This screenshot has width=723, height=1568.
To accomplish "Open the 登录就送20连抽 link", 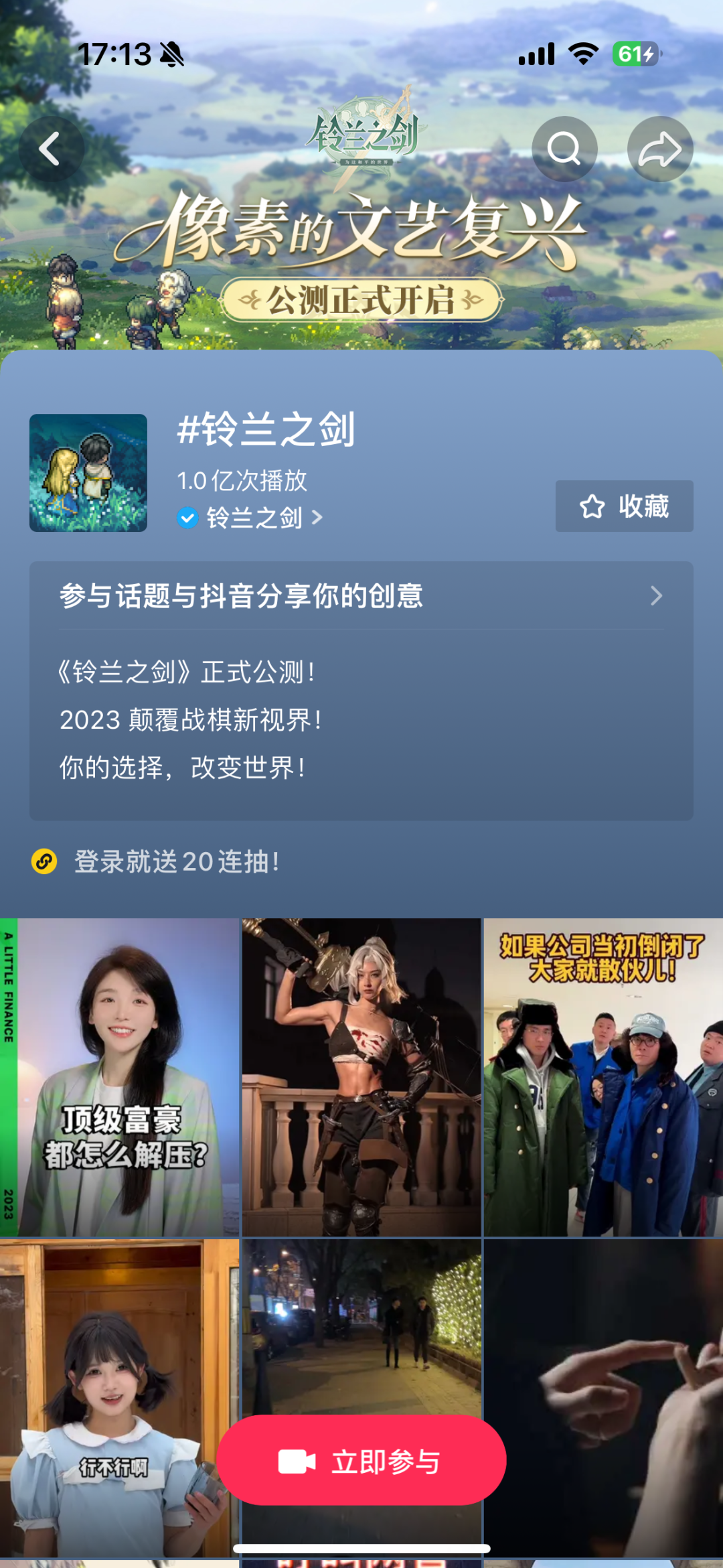I will pos(175,861).
